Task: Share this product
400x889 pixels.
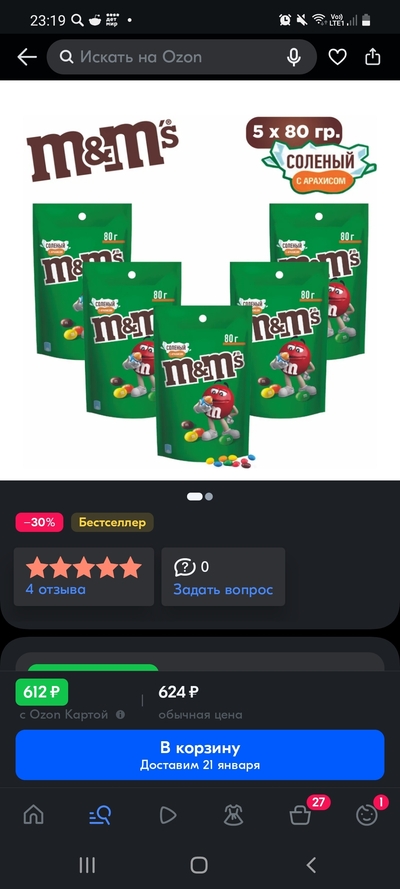Action: pyautogui.click(x=373, y=57)
